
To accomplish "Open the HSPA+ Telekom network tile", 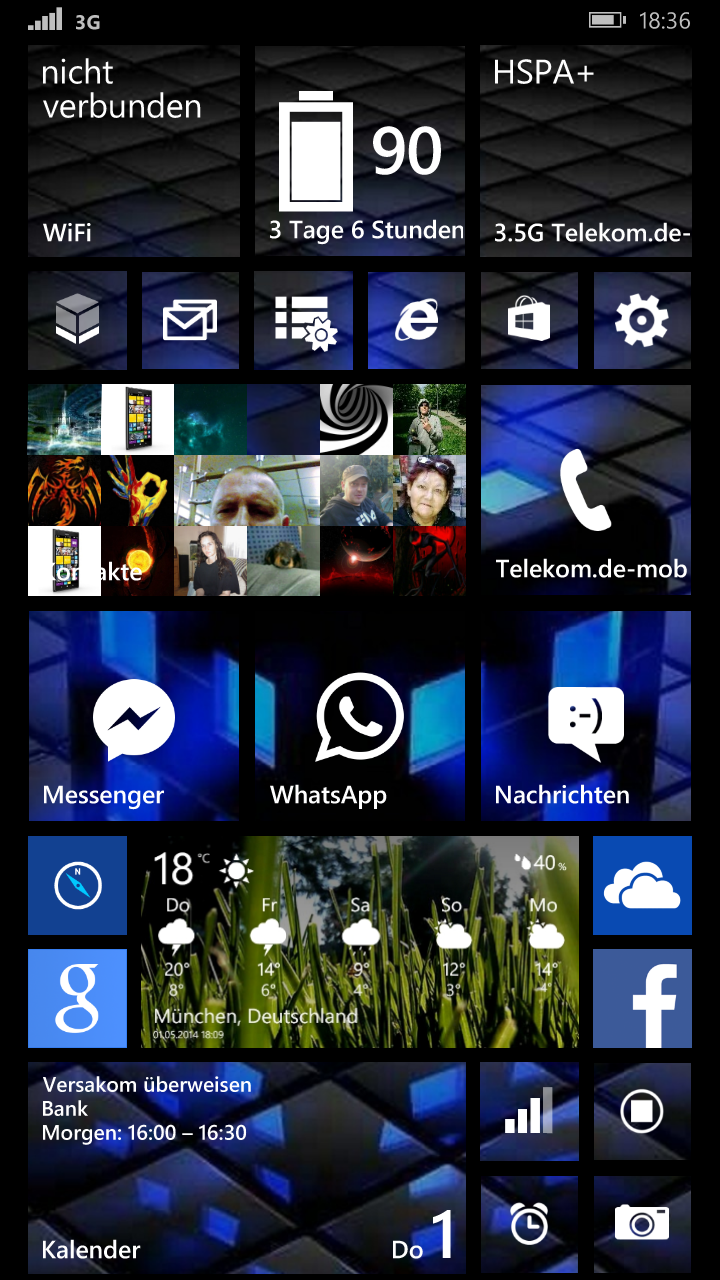I will point(586,152).
